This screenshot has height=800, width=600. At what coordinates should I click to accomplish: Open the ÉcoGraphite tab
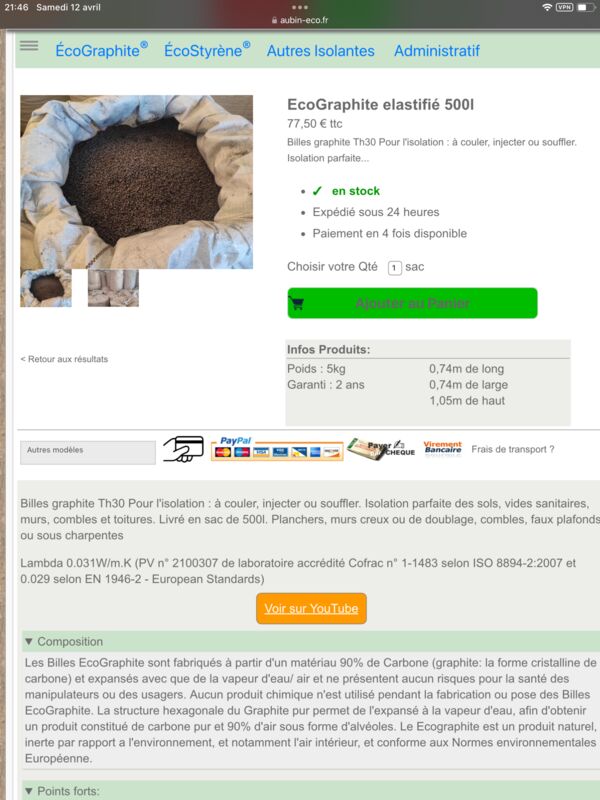[101, 50]
